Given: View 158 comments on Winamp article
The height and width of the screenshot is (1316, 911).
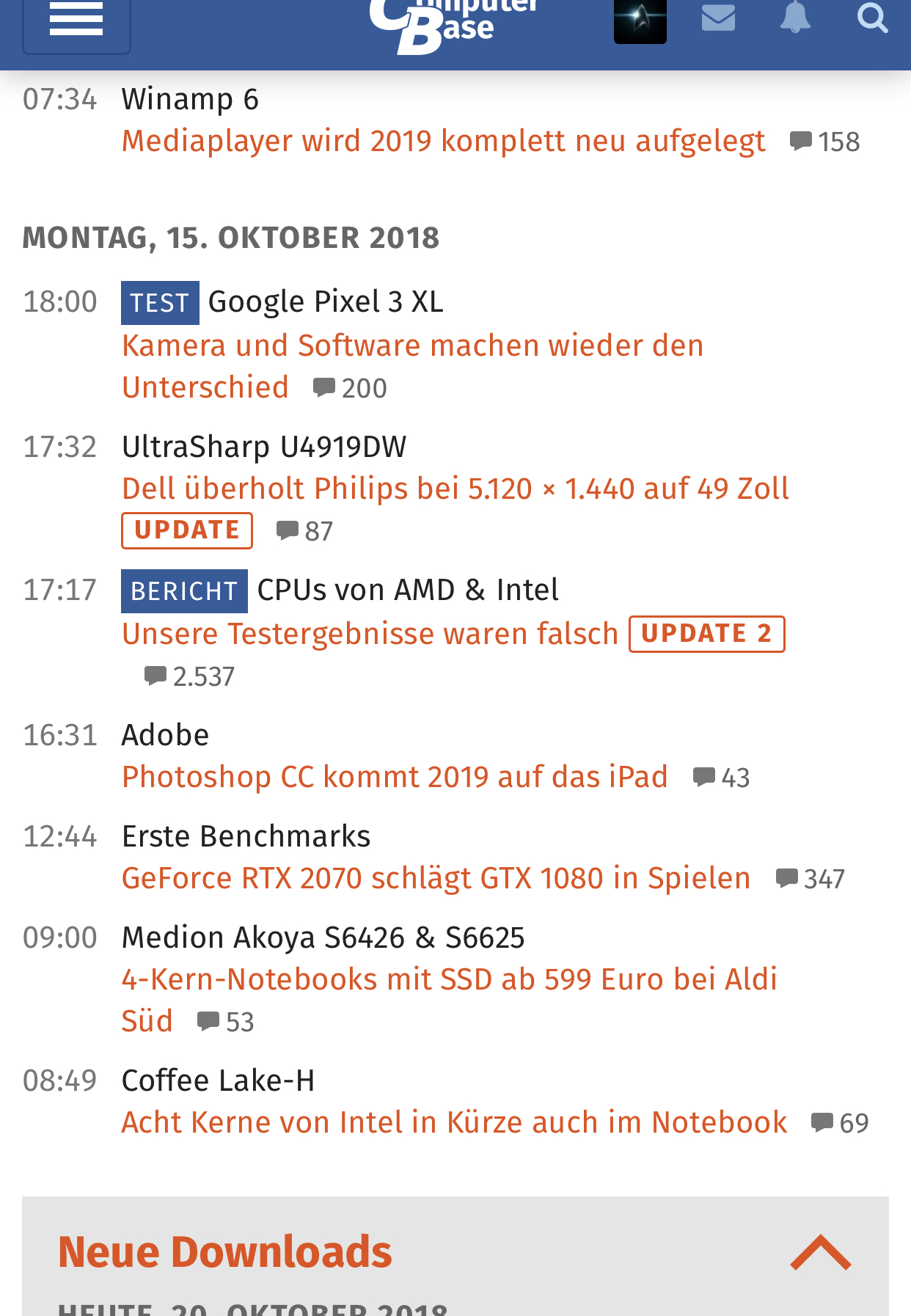Looking at the screenshot, I should click(824, 142).
